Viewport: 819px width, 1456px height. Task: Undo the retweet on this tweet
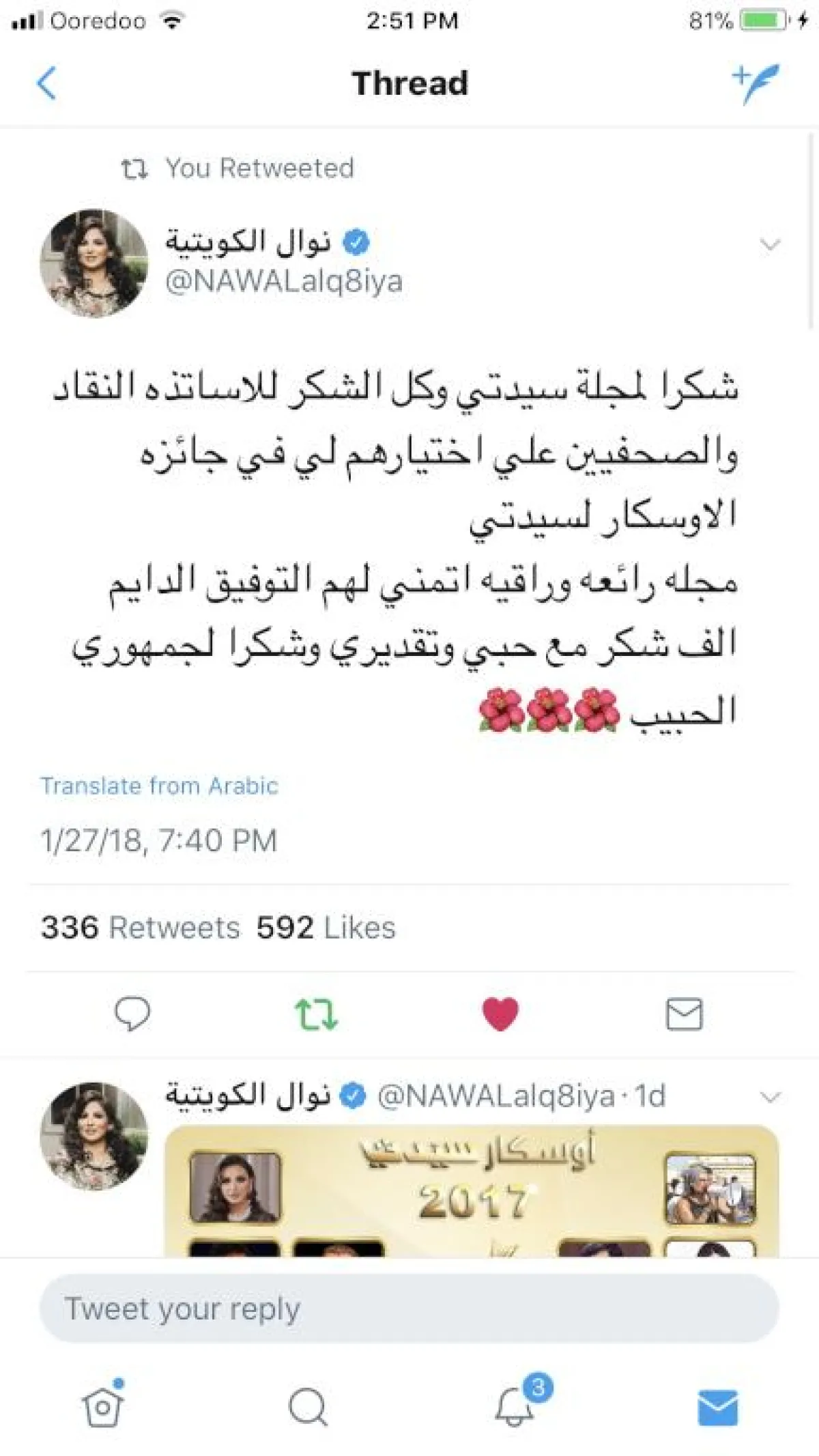316,1014
